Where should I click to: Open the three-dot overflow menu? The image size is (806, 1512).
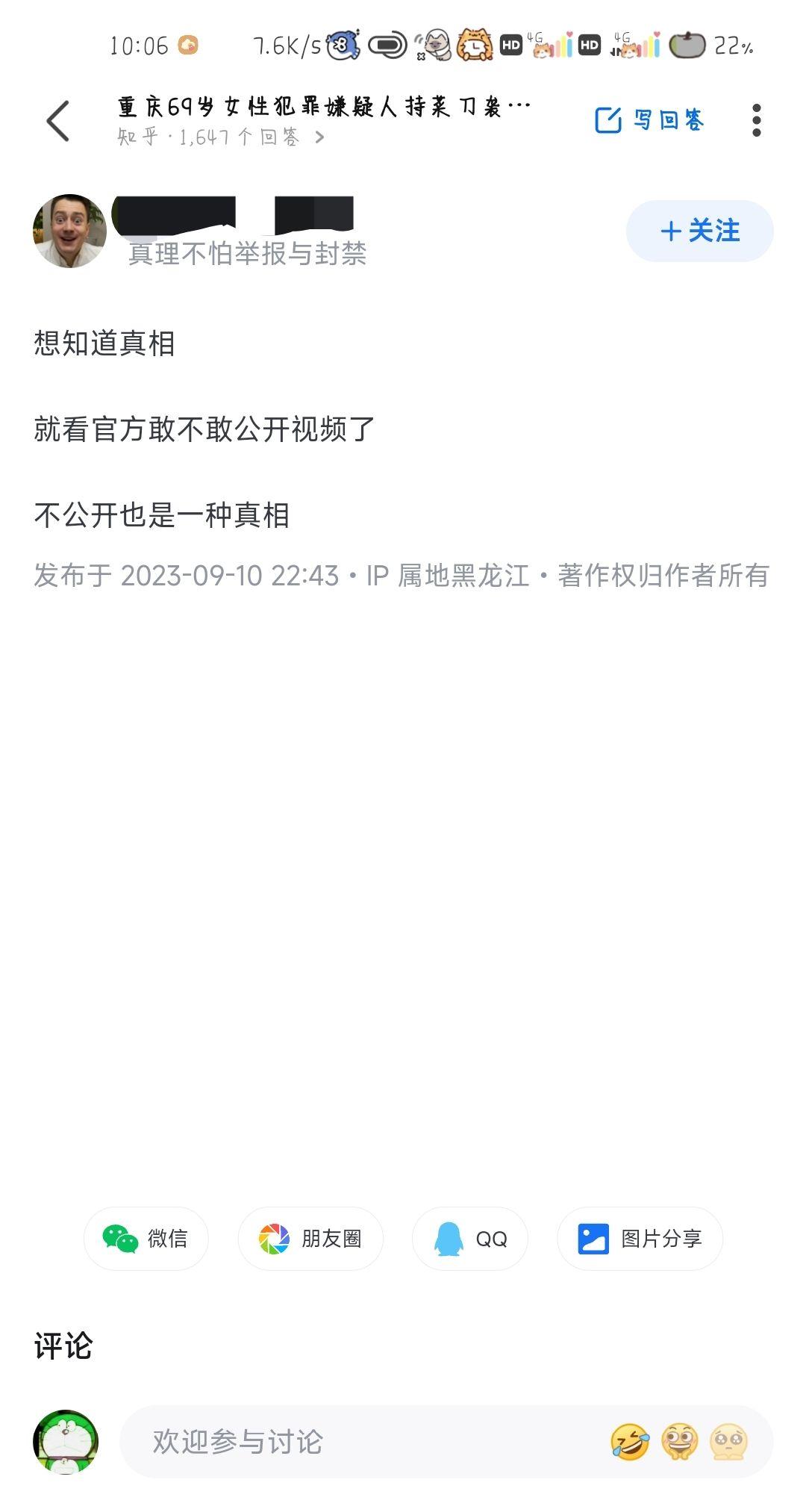click(756, 120)
